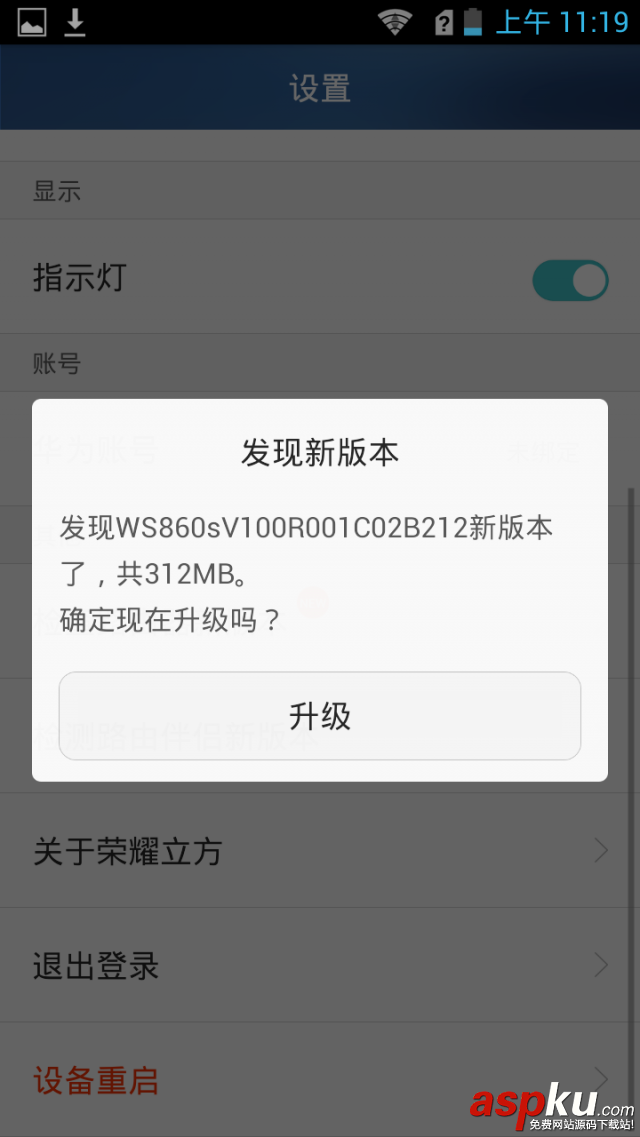The width and height of the screenshot is (640, 1137).
Task: Tap 设备重启 to restart device
Action: 320,1080
